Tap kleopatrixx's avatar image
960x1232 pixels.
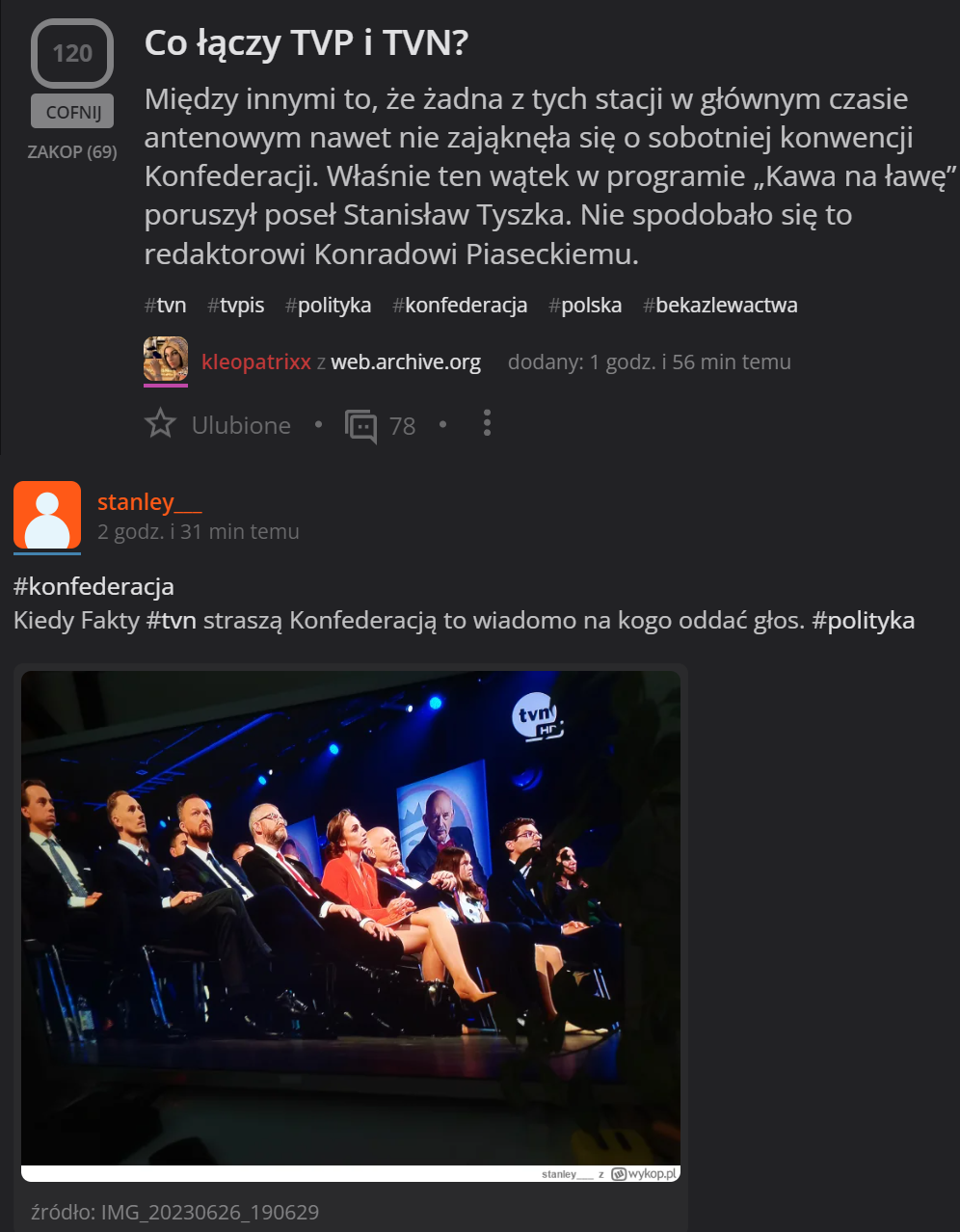(166, 360)
